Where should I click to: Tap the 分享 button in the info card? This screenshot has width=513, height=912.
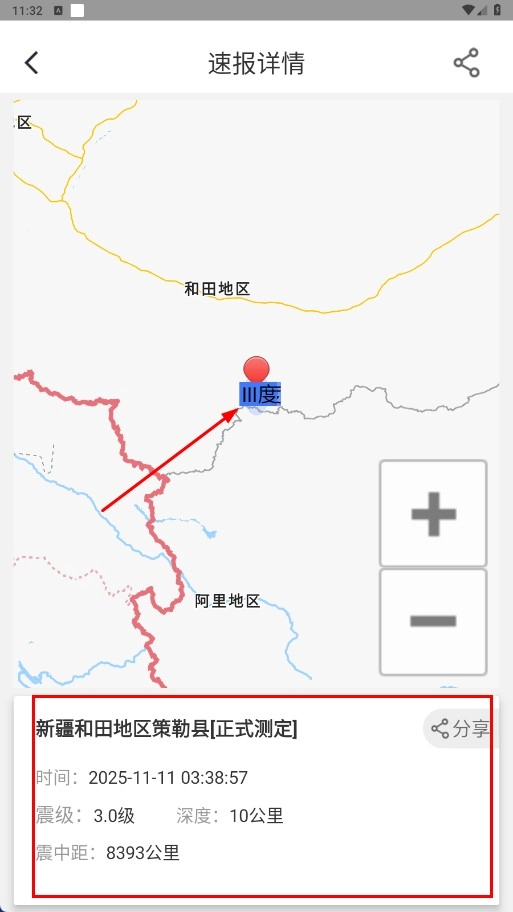click(x=460, y=728)
